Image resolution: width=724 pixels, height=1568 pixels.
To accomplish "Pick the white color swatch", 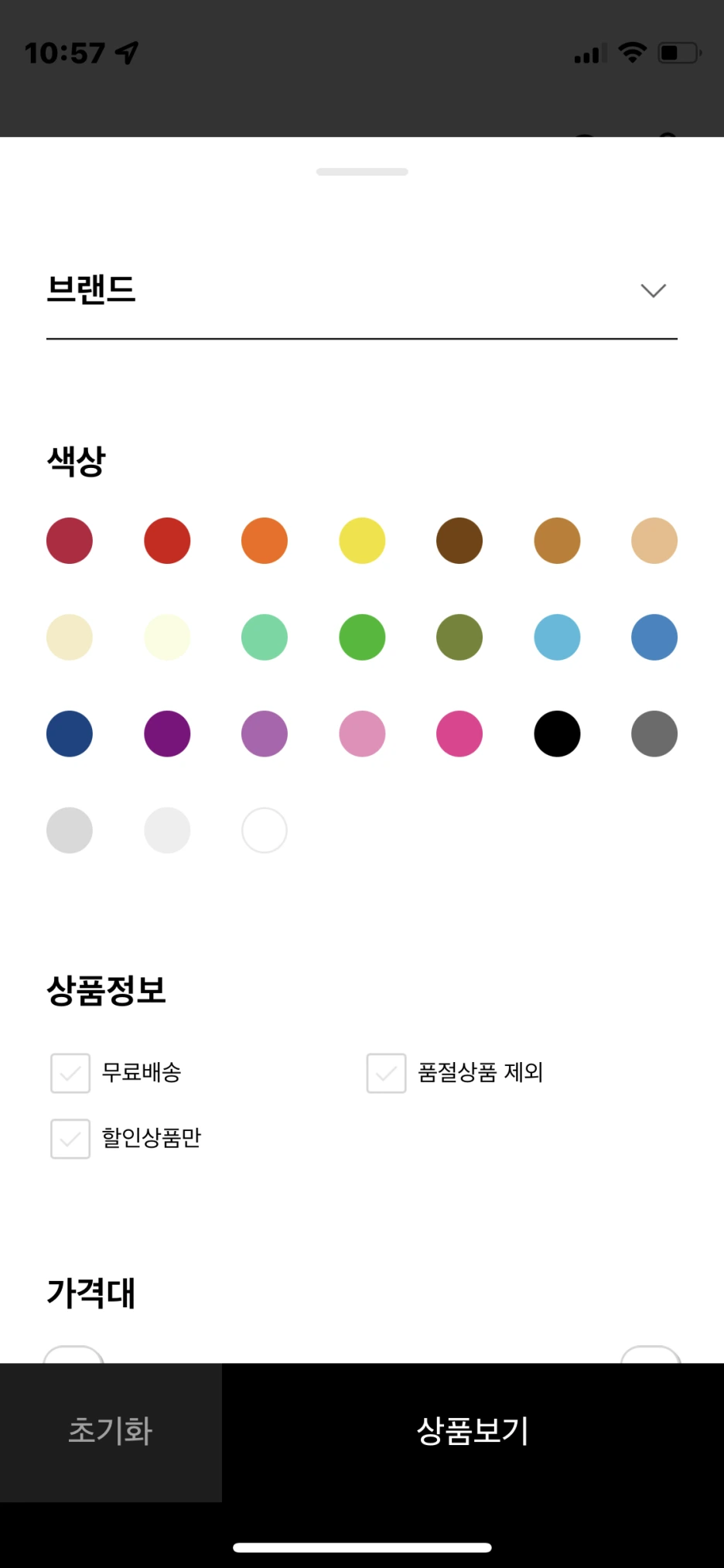I will (264, 830).
